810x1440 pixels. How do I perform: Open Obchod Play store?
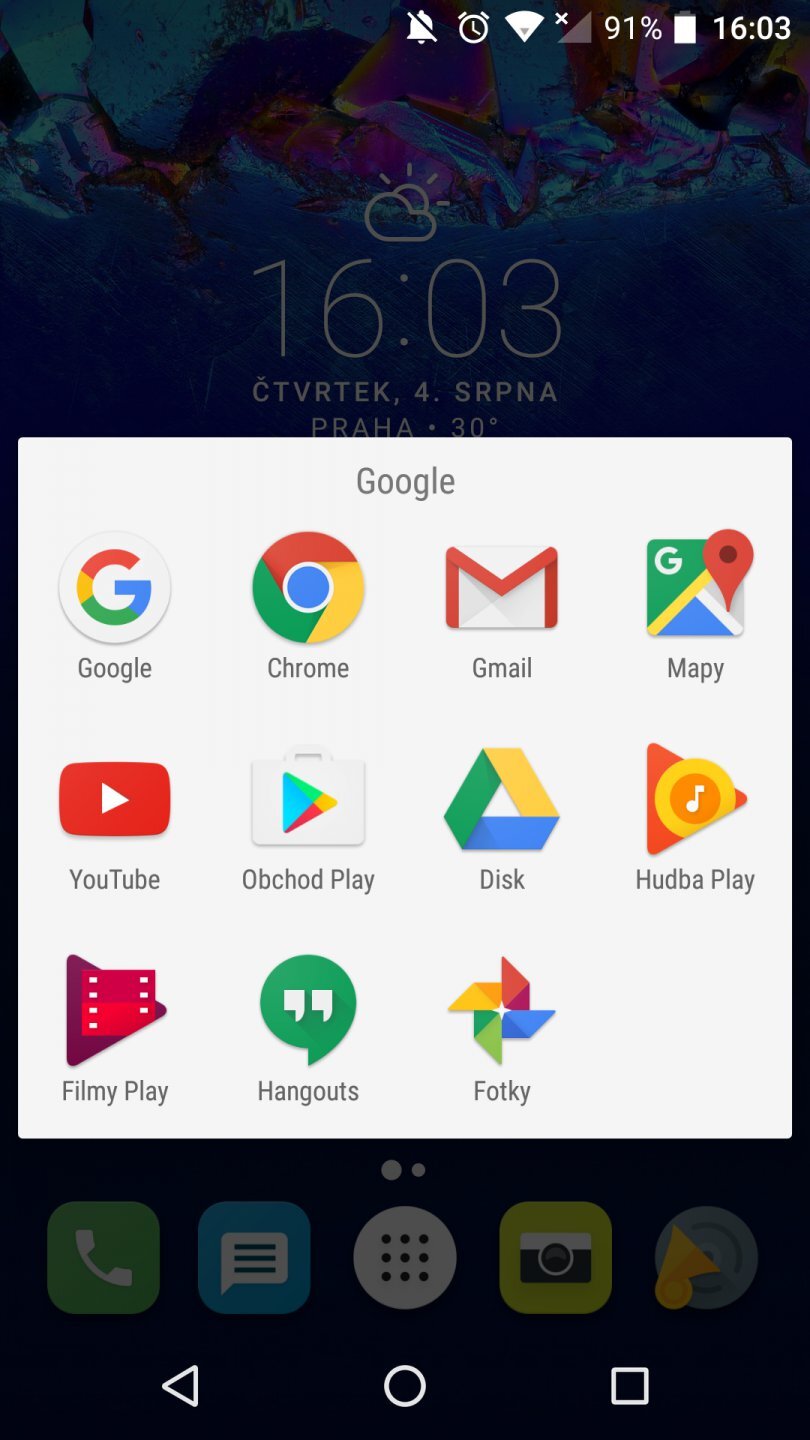pyautogui.click(x=307, y=798)
